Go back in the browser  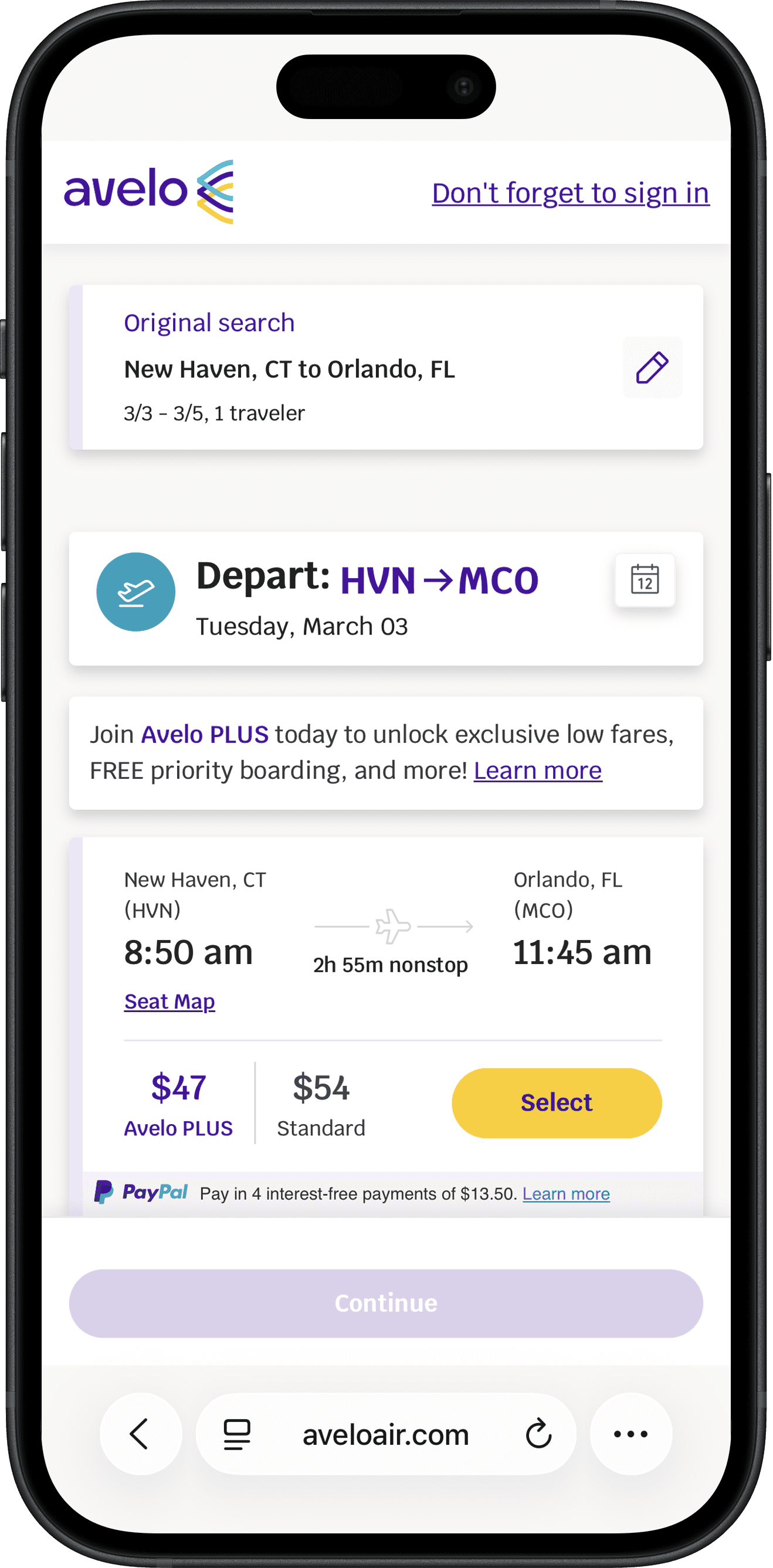[140, 1434]
